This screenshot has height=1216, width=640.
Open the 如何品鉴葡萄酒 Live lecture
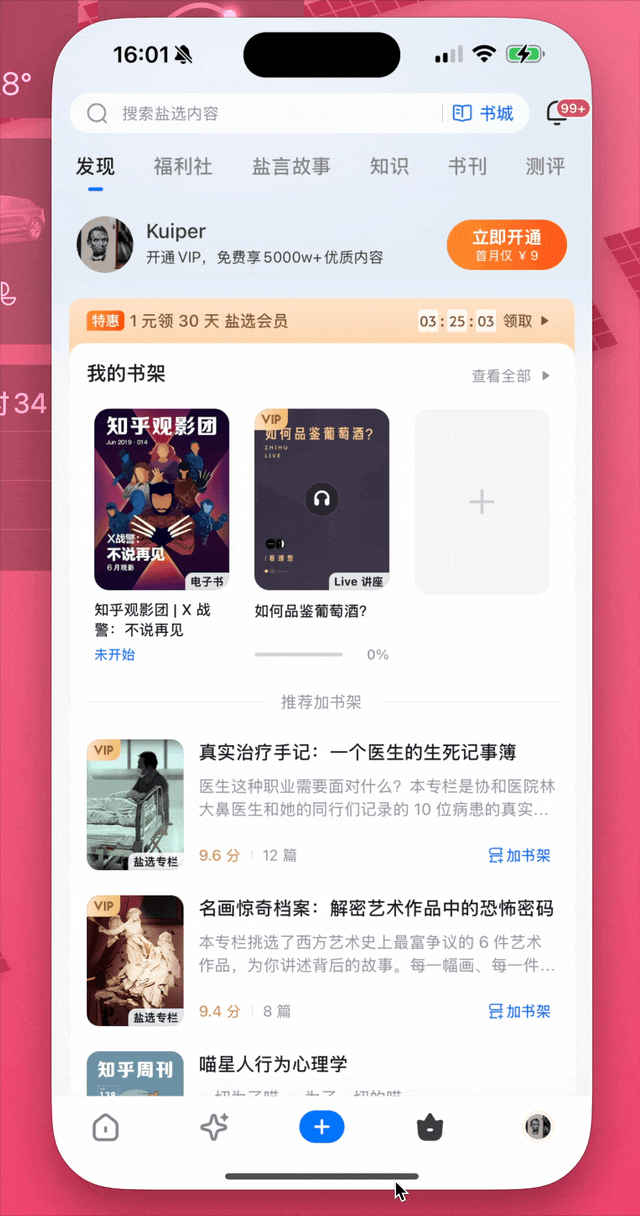pos(321,500)
